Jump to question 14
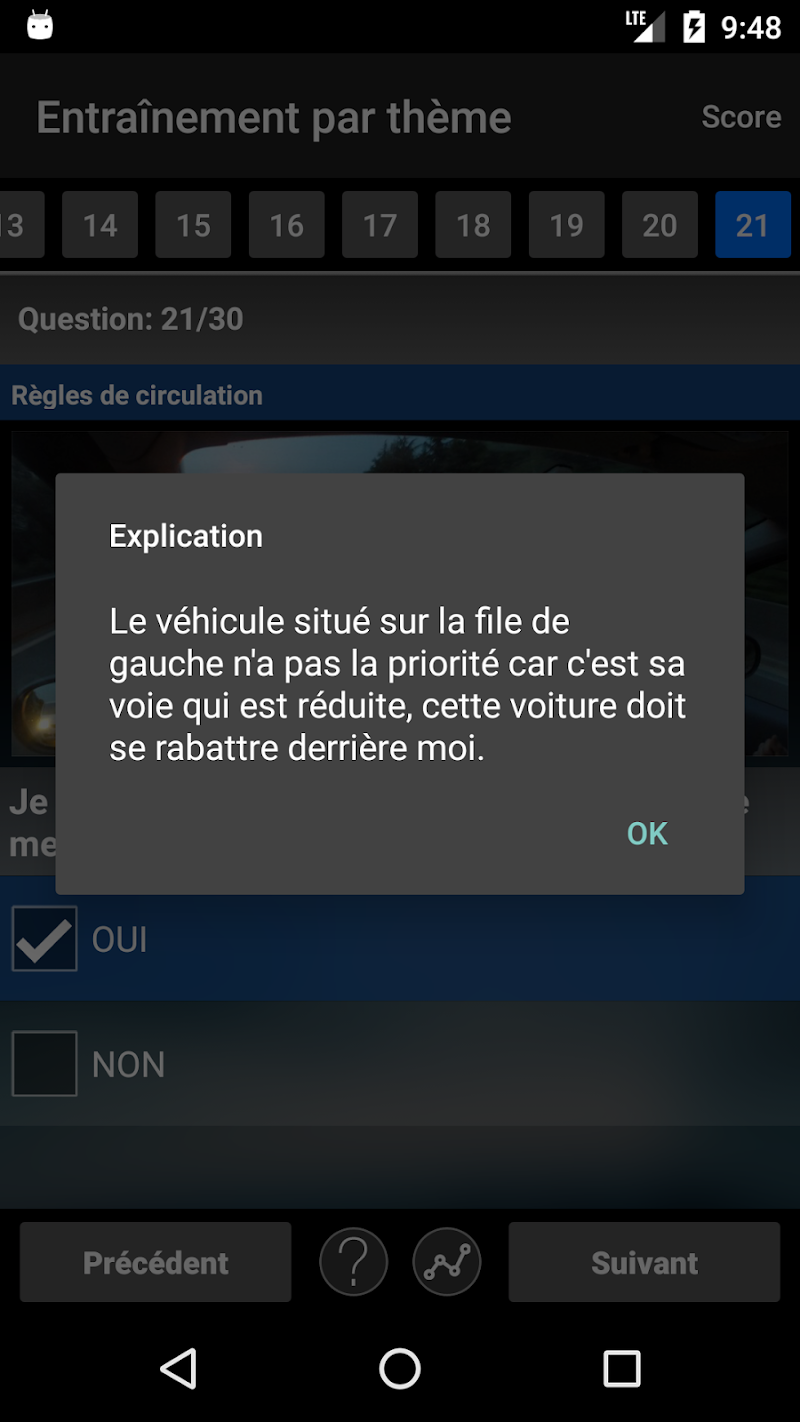Screen dimensions: 800x1422 pos(100,225)
